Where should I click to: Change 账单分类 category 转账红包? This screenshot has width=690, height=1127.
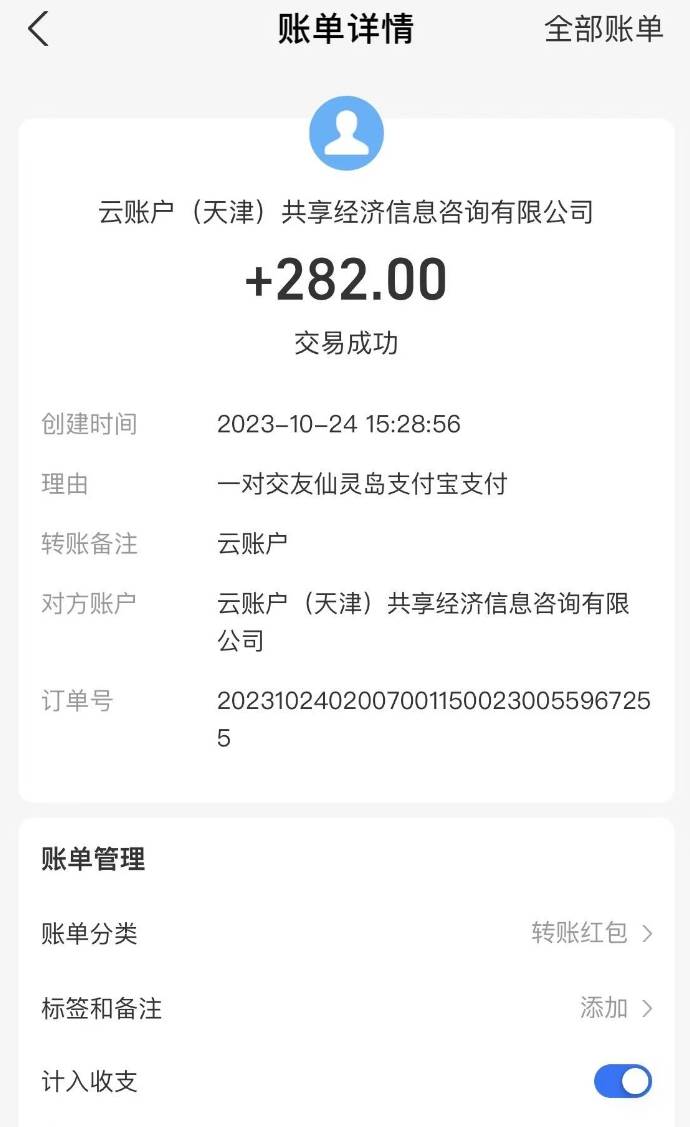590,934
